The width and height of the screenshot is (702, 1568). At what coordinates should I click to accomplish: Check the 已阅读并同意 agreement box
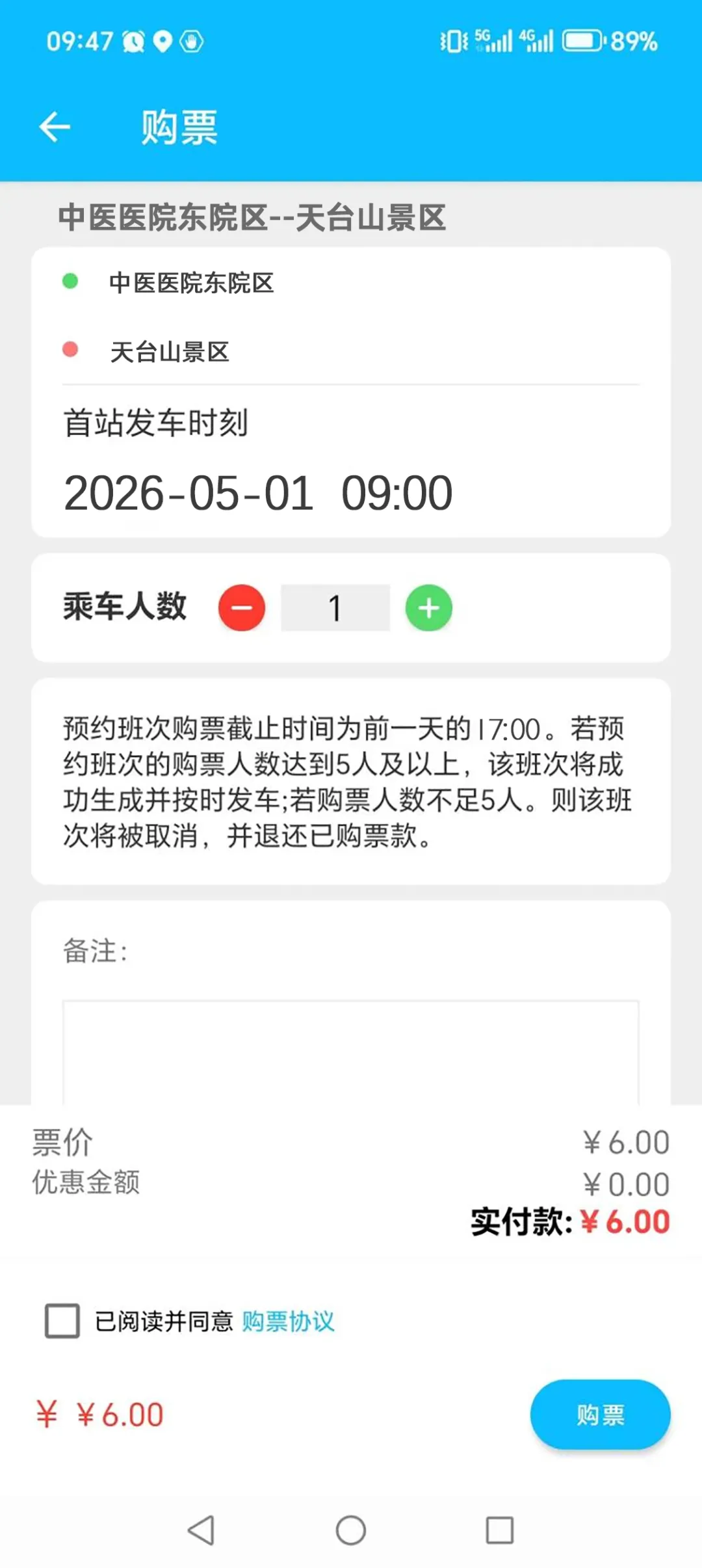[62, 1321]
